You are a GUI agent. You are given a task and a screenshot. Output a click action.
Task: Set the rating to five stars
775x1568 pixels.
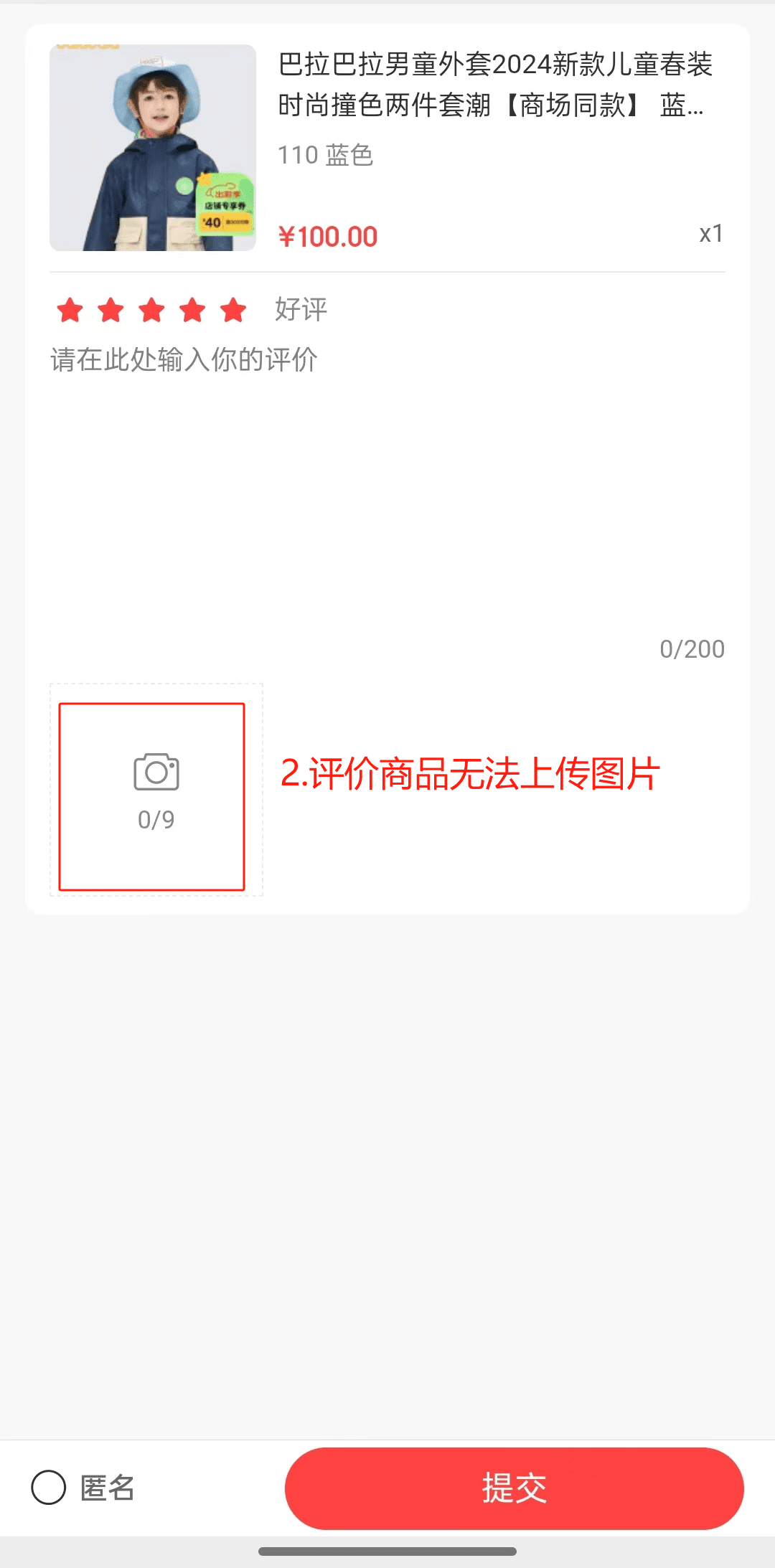pos(233,311)
